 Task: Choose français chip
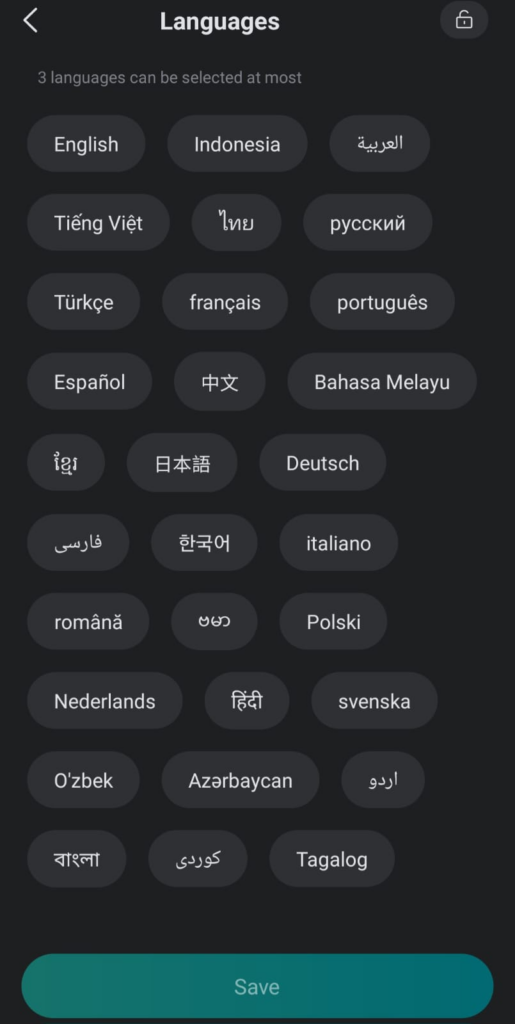coord(225,302)
